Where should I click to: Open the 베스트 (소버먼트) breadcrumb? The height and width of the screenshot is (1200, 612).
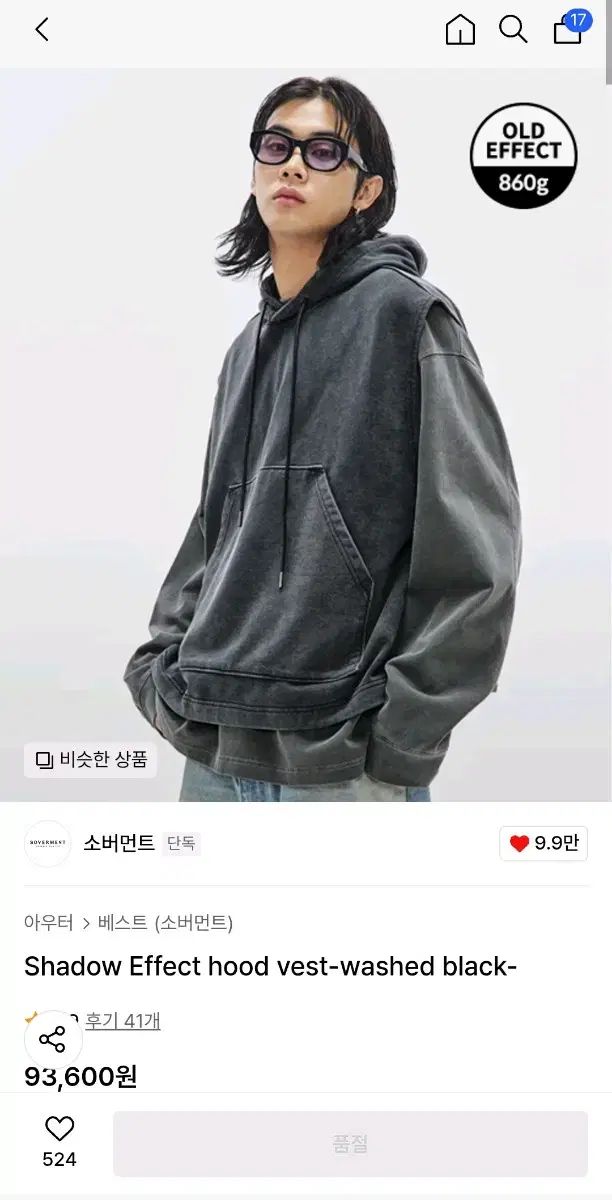click(165, 922)
